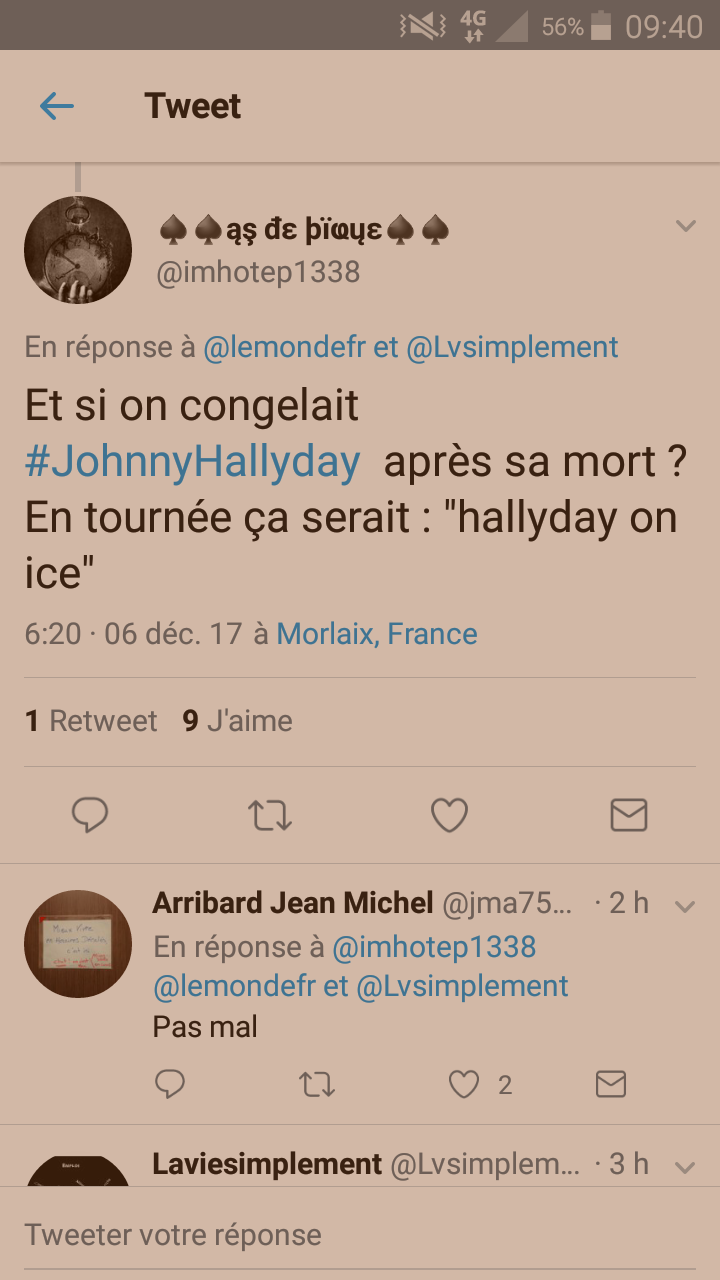Like the main tweet with the heart
The width and height of the screenshot is (720, 1280).
449,816
